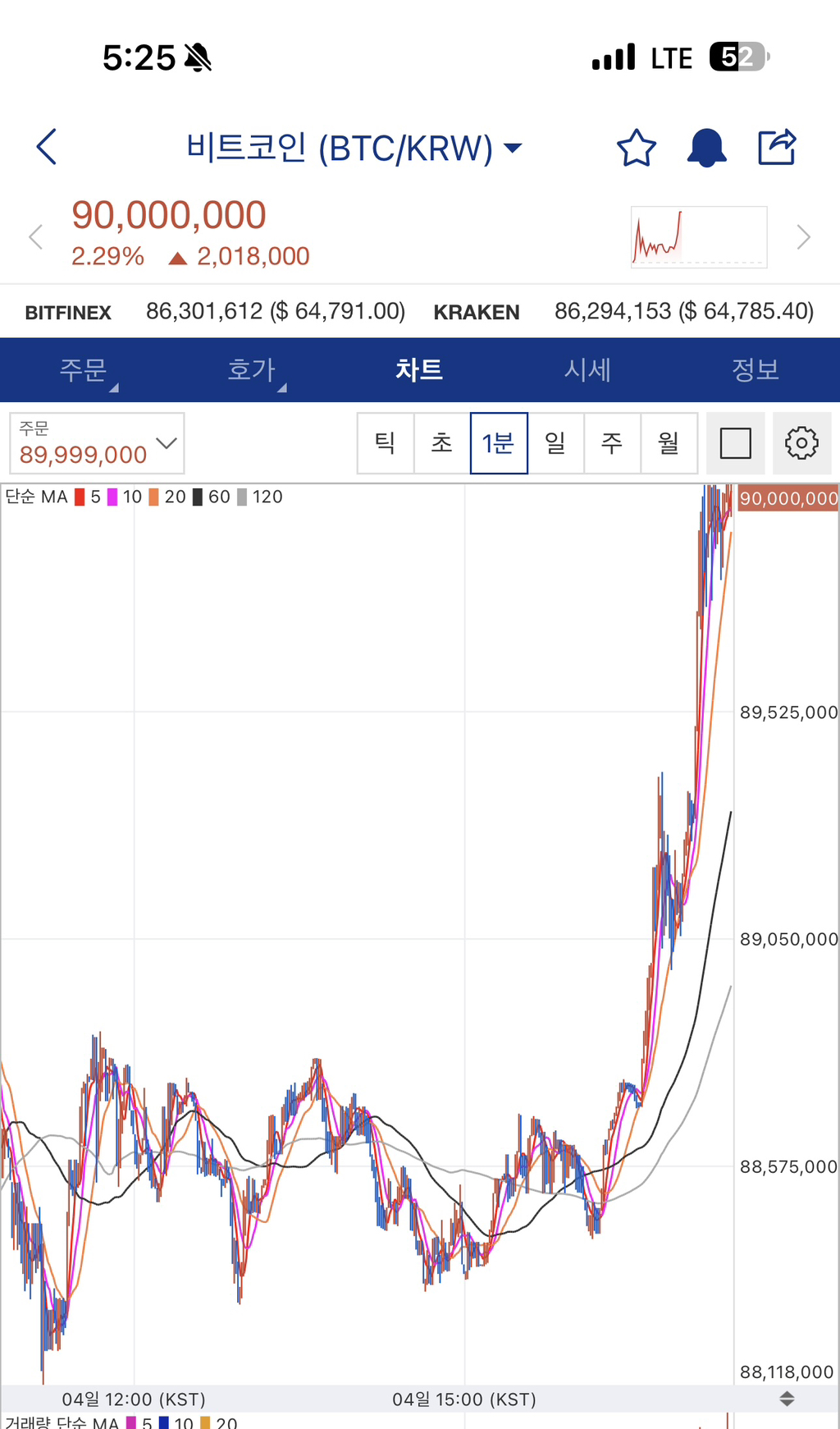Screen dimensions: 840x1429
Task: Select the 1분 timeframe button
Action: tap(498, 443)
